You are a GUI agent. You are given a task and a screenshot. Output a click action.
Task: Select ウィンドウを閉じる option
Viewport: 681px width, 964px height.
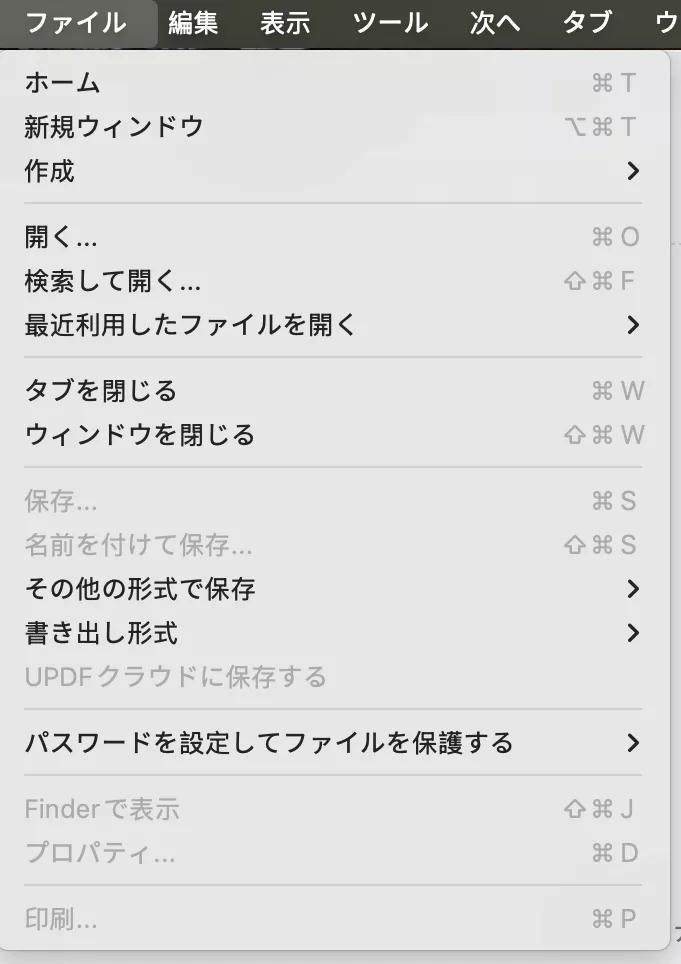point(139,435)
